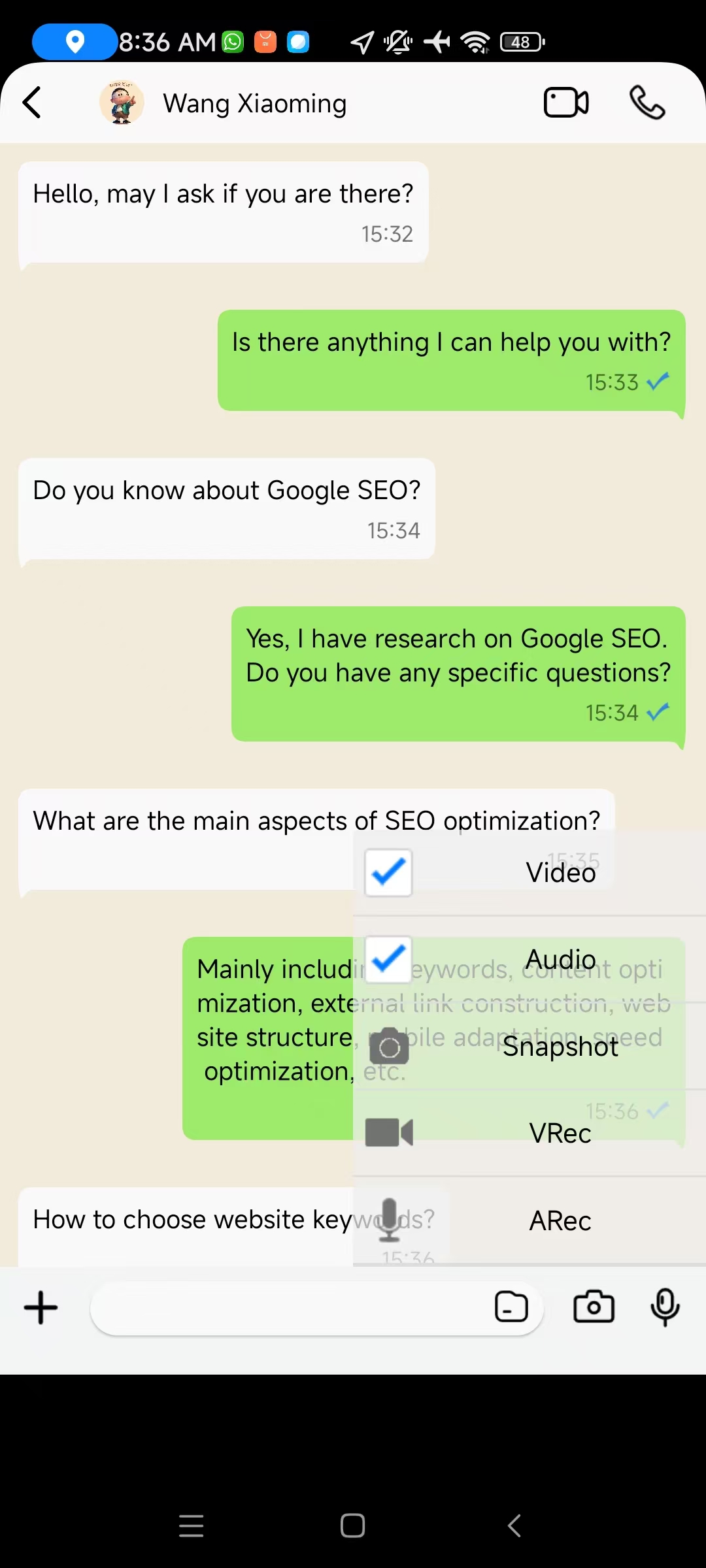The image size is (706, 1568).
Task: Uncheck the Video checkbox
Action: click(388, 872)
